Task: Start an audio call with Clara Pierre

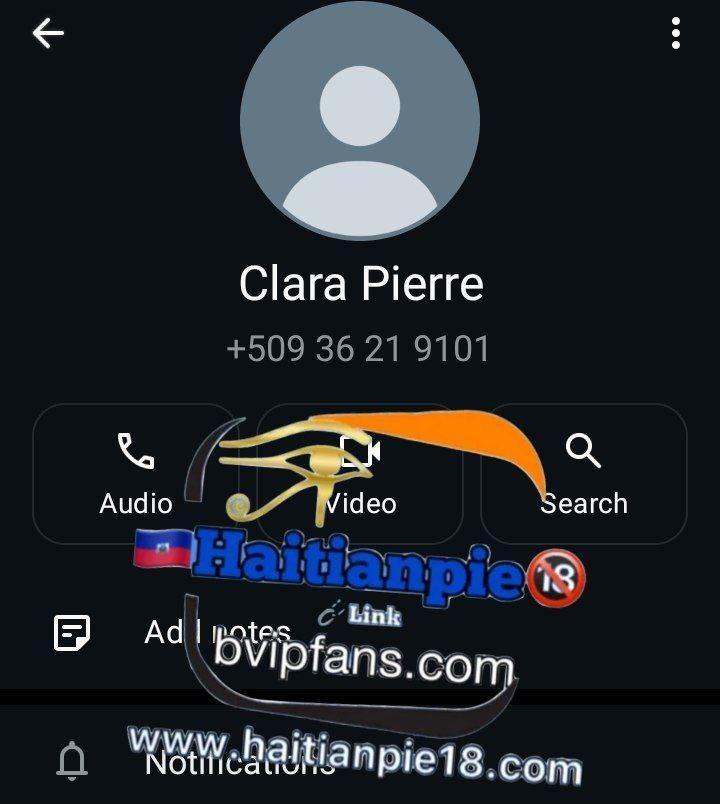Action: click(135, 473)
